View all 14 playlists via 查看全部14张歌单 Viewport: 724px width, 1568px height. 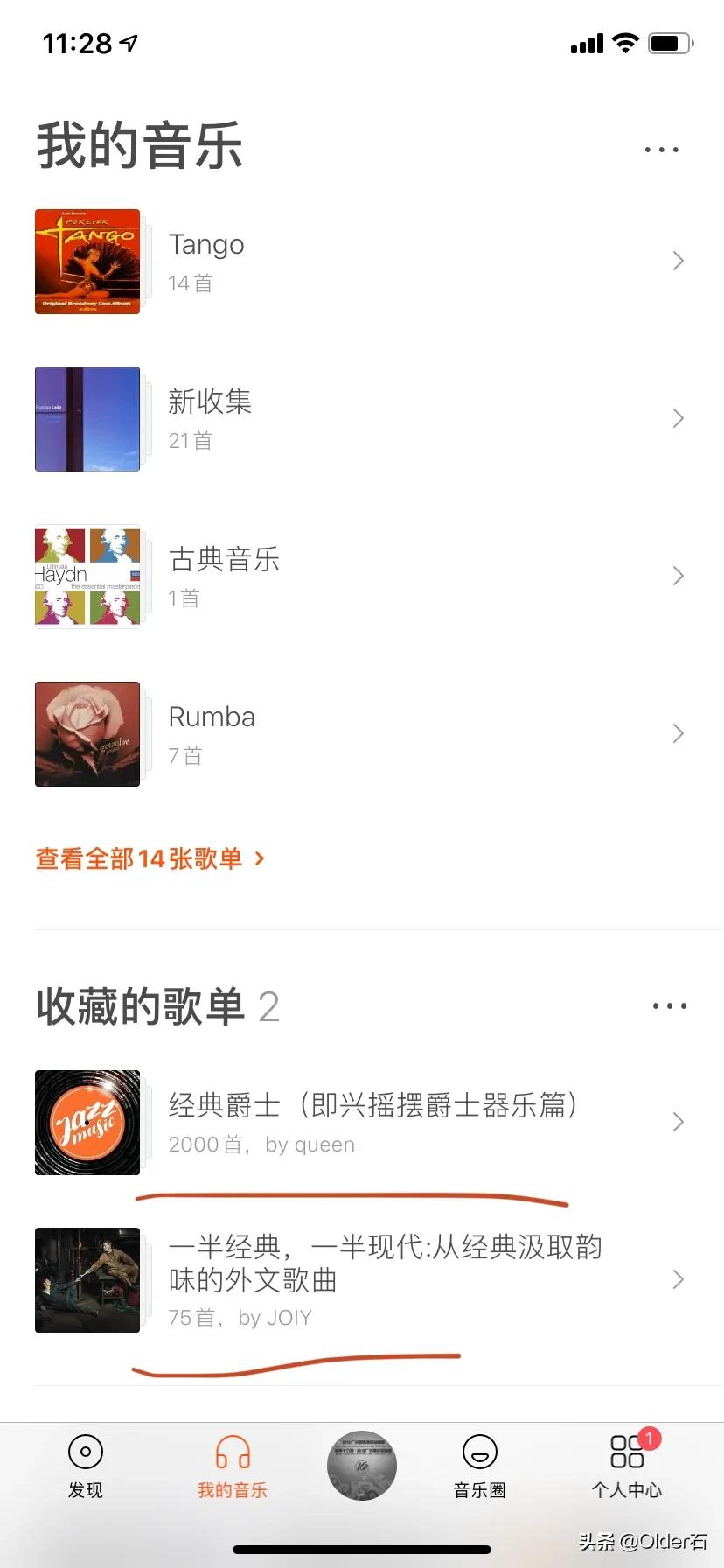click(x=150, y=858)
